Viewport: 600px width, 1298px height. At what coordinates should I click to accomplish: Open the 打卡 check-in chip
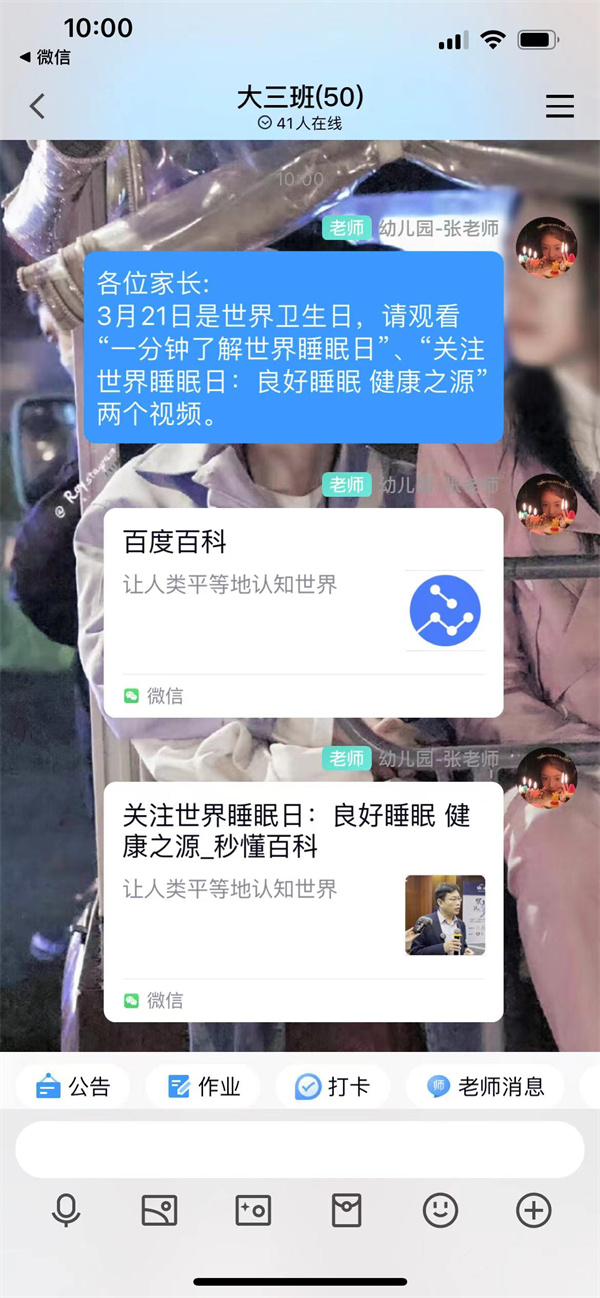[333, 1087]
